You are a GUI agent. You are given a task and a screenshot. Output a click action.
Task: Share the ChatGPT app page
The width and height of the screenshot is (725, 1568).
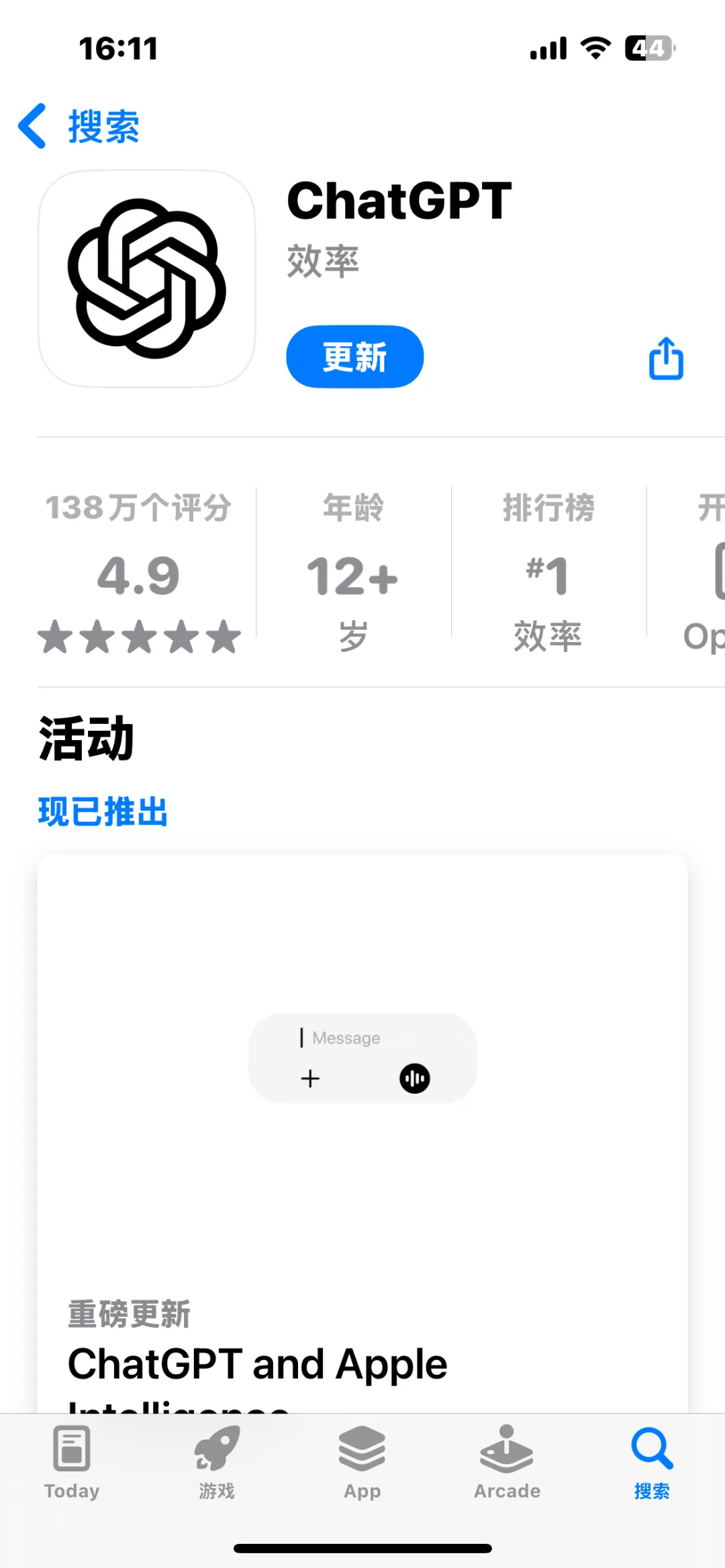[666, 358]
